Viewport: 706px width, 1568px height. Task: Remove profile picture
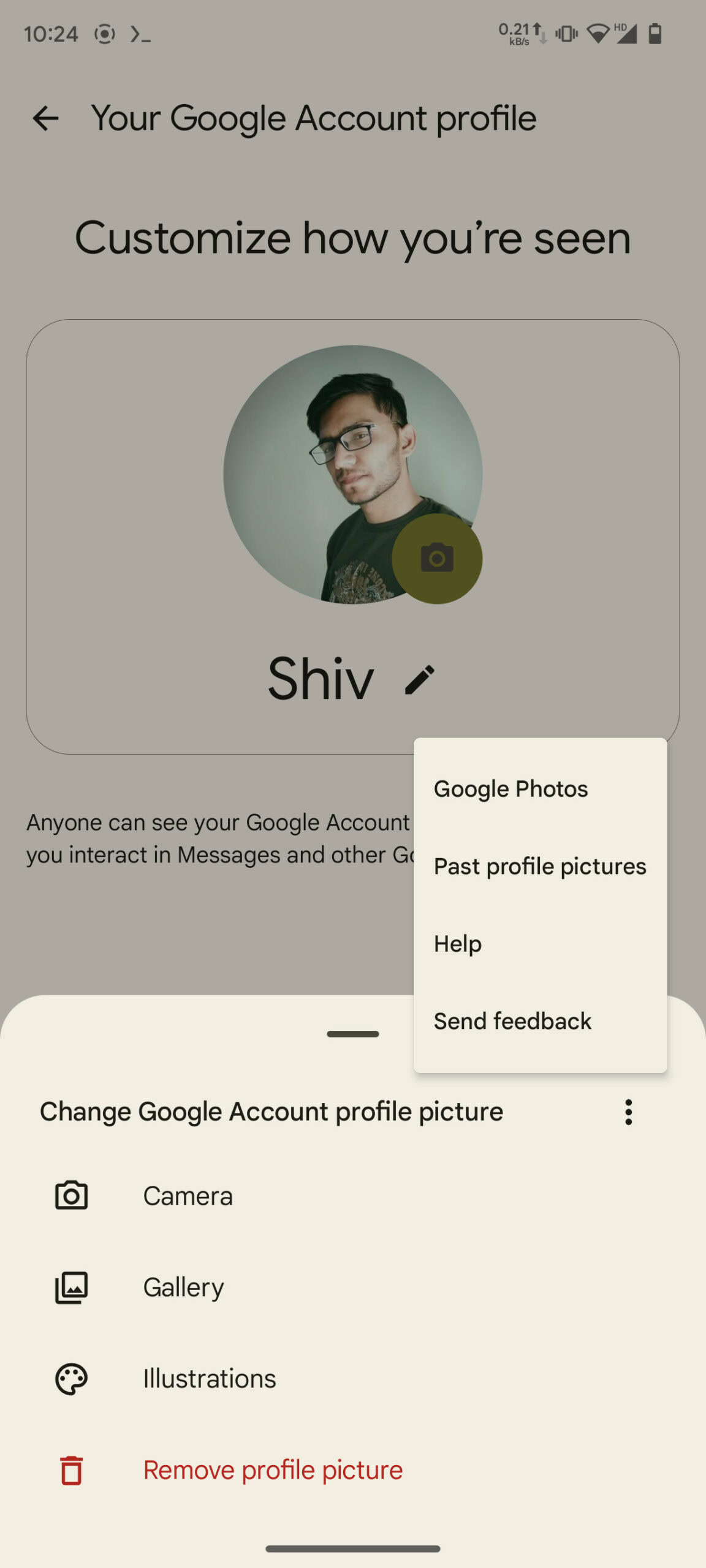353,1470
